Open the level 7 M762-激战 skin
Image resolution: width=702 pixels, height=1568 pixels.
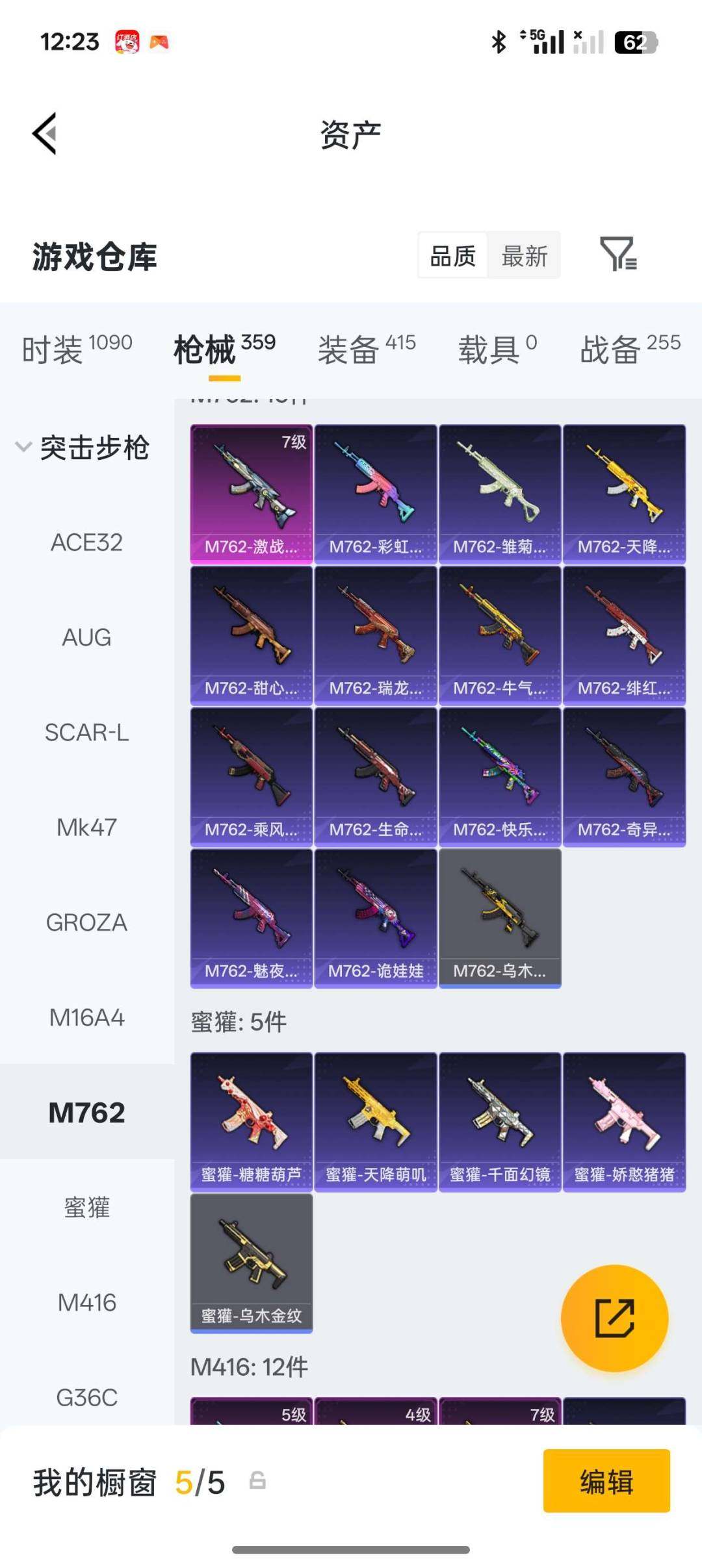coord(251,494)
